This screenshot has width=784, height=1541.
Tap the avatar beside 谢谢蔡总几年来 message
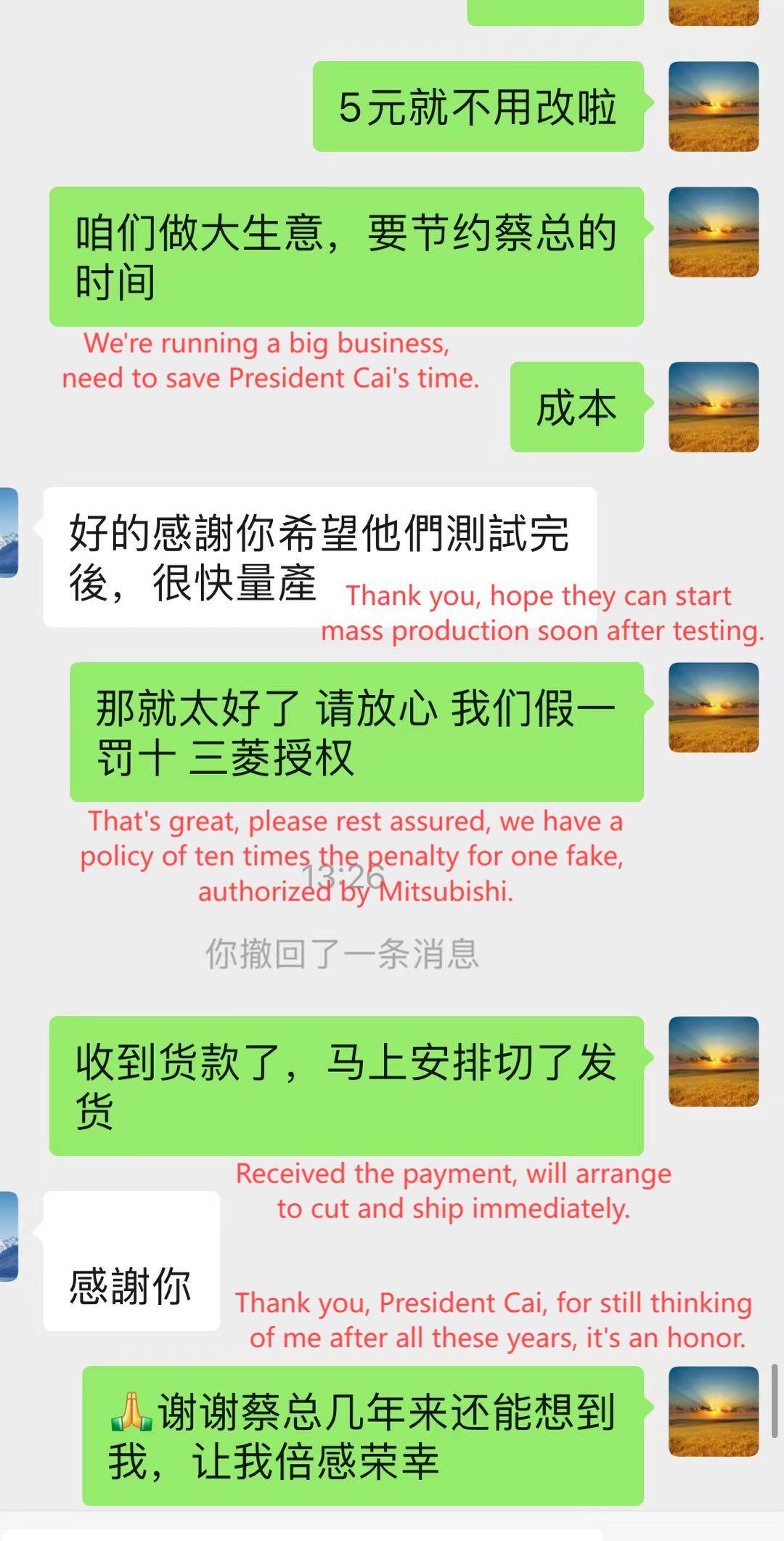point(713,1411)
